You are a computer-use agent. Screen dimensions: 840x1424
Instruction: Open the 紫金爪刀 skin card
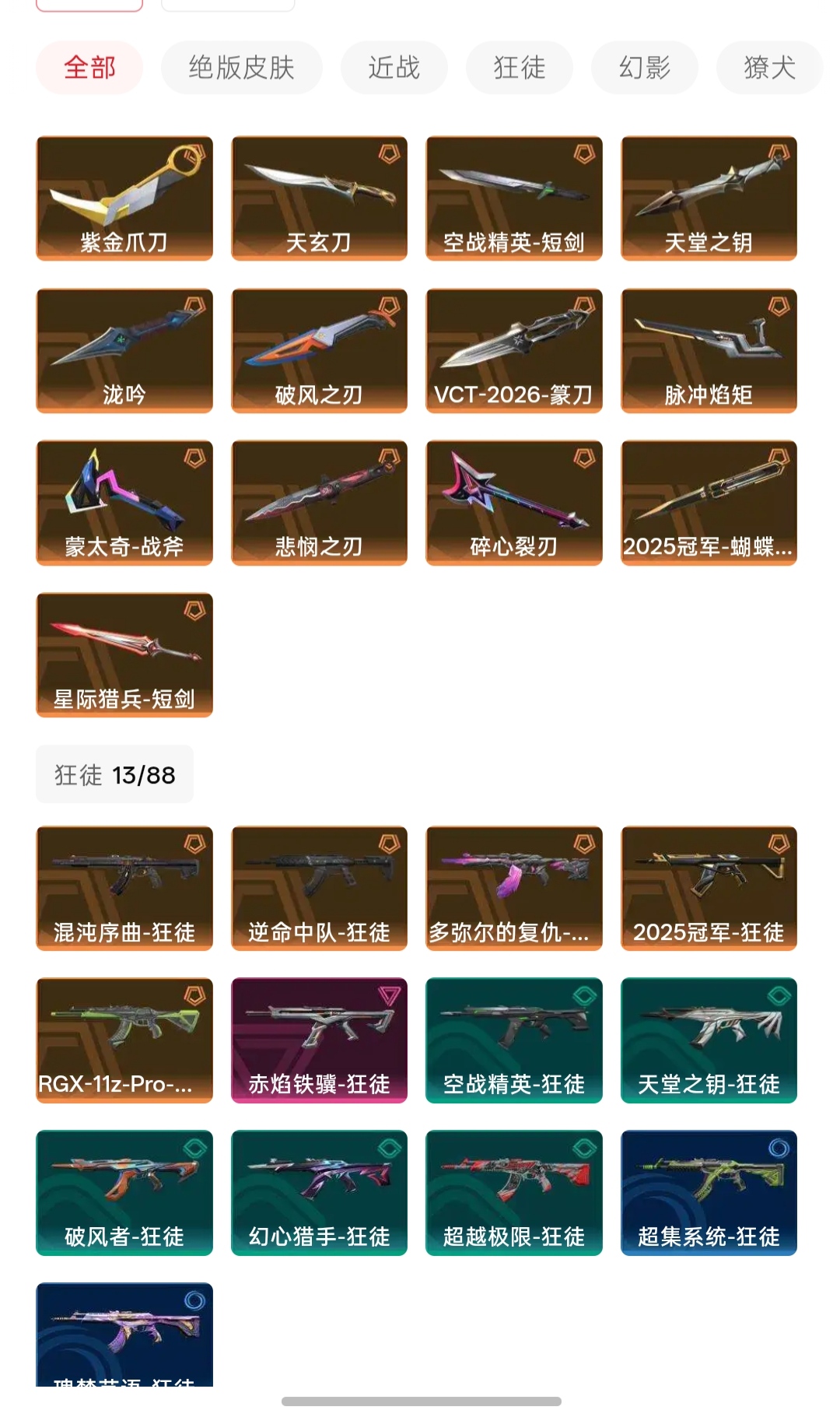[x=124, y=198]
